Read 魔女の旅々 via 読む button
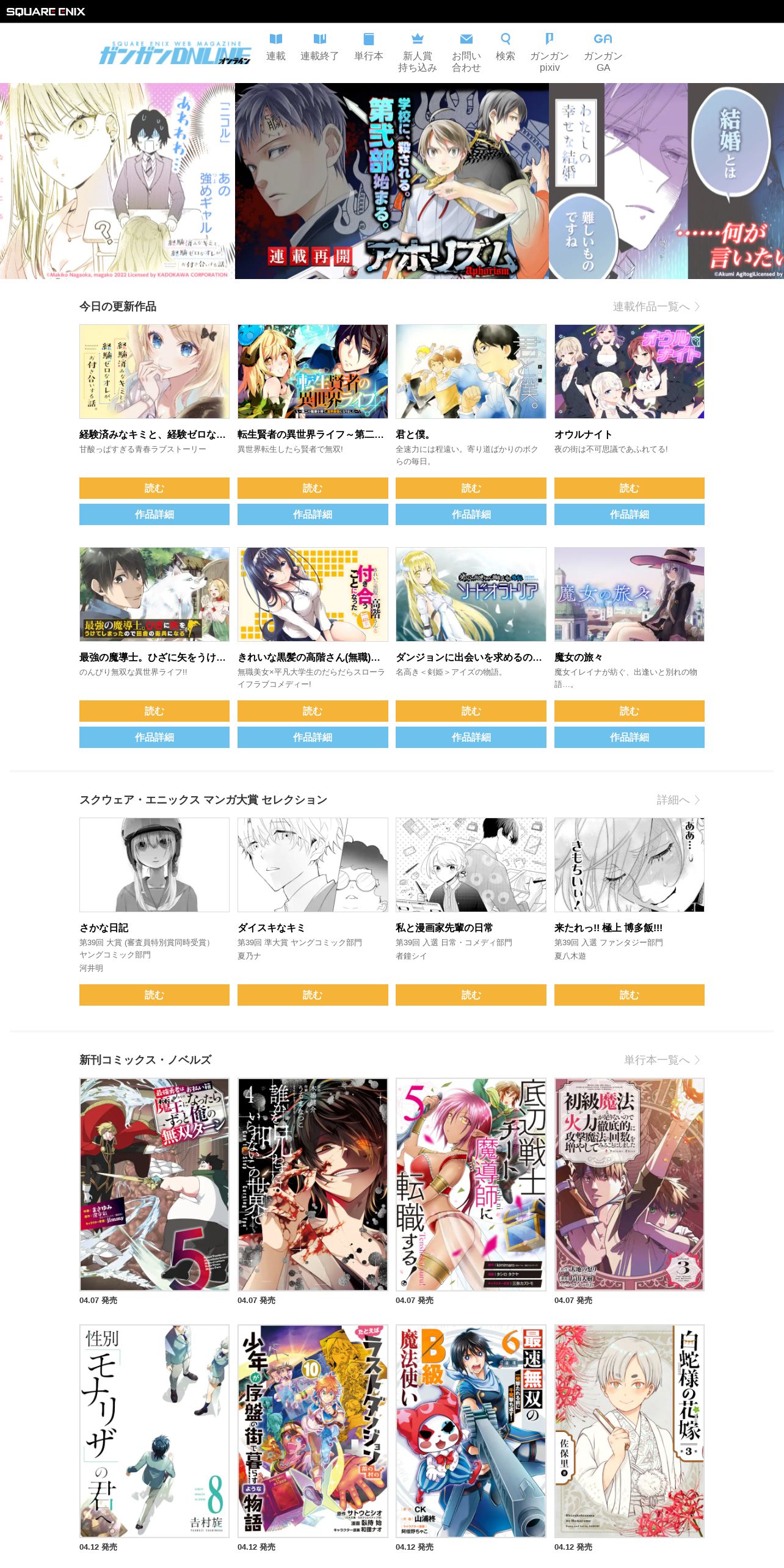The width and height of the screenshot is (784, 1568). coord(629,711)
